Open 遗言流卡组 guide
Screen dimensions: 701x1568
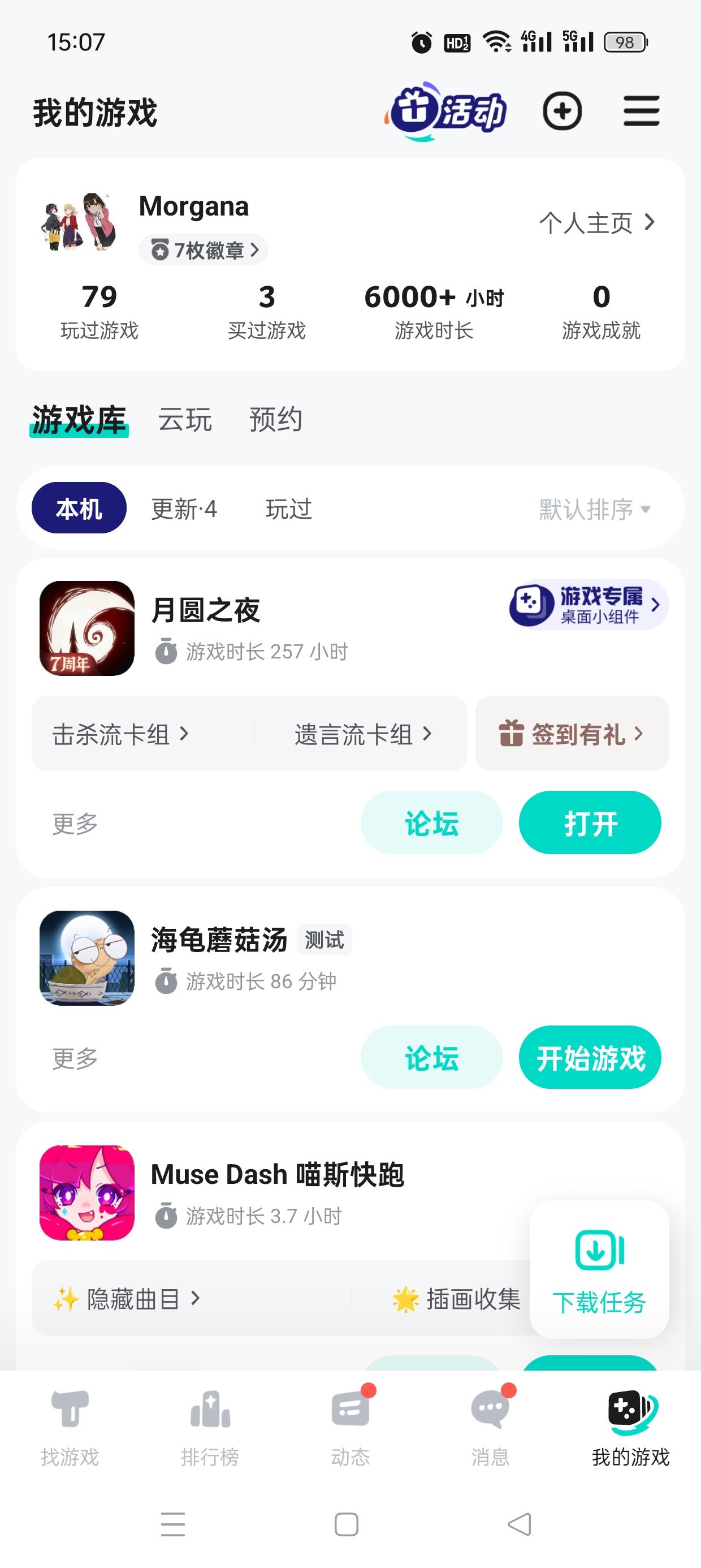pos(363,734)
